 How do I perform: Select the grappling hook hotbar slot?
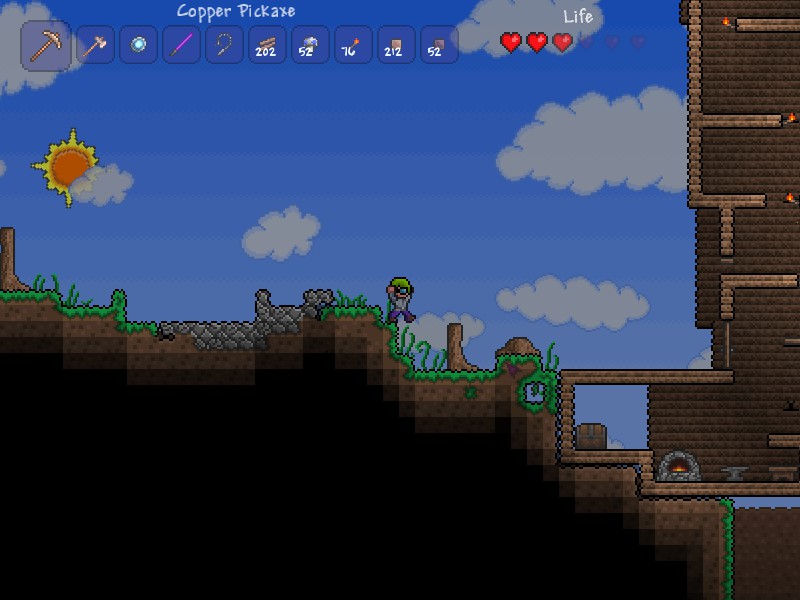[225, 46]
